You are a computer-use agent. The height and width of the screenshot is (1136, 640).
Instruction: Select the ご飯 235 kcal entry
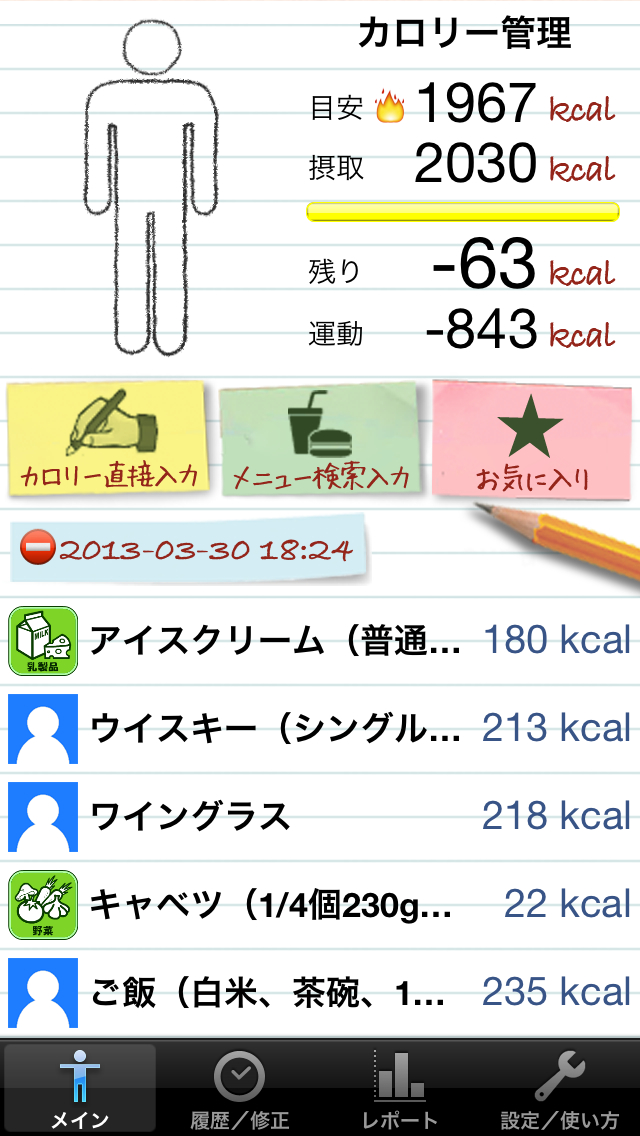pos(320,992)
